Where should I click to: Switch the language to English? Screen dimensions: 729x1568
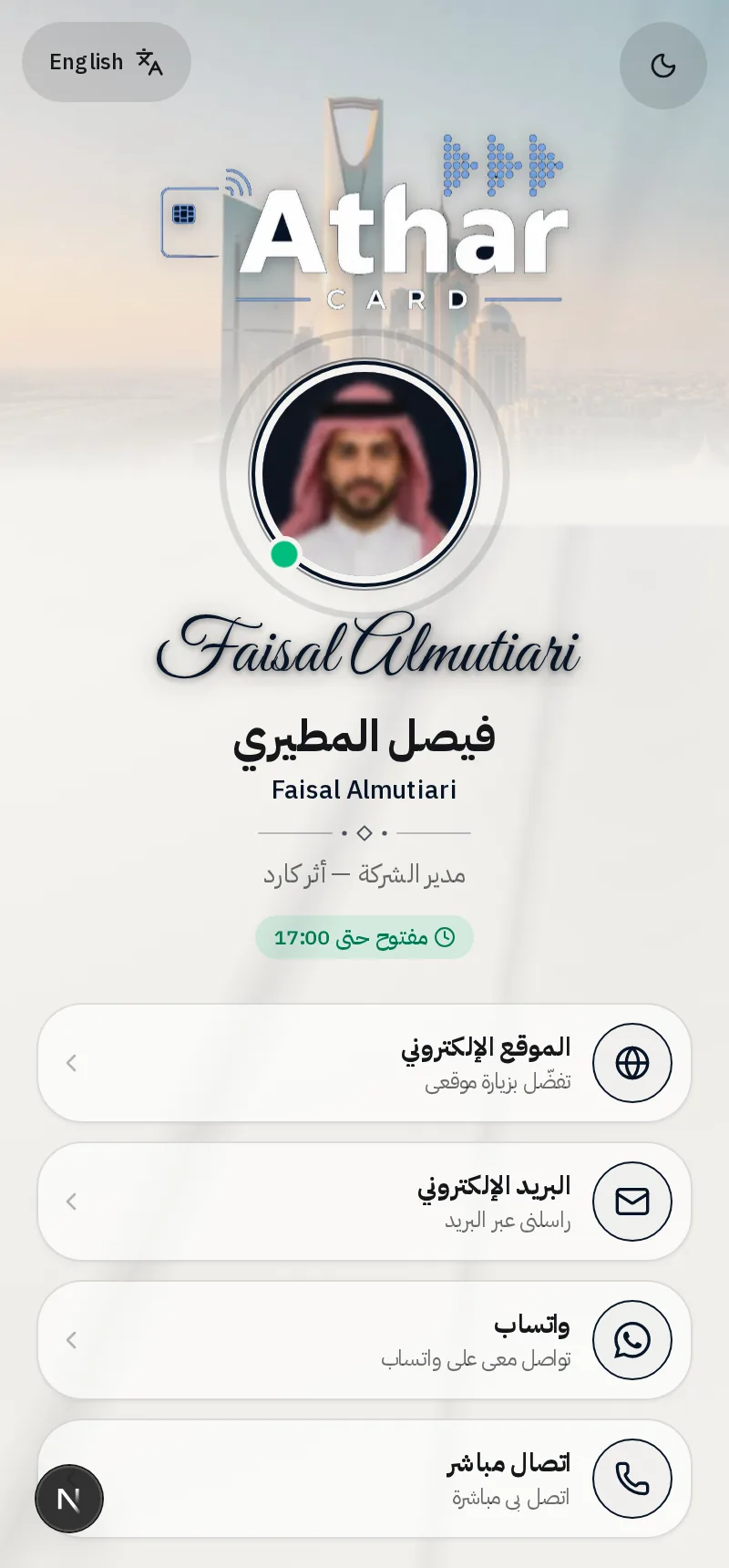tap(107, 62)
